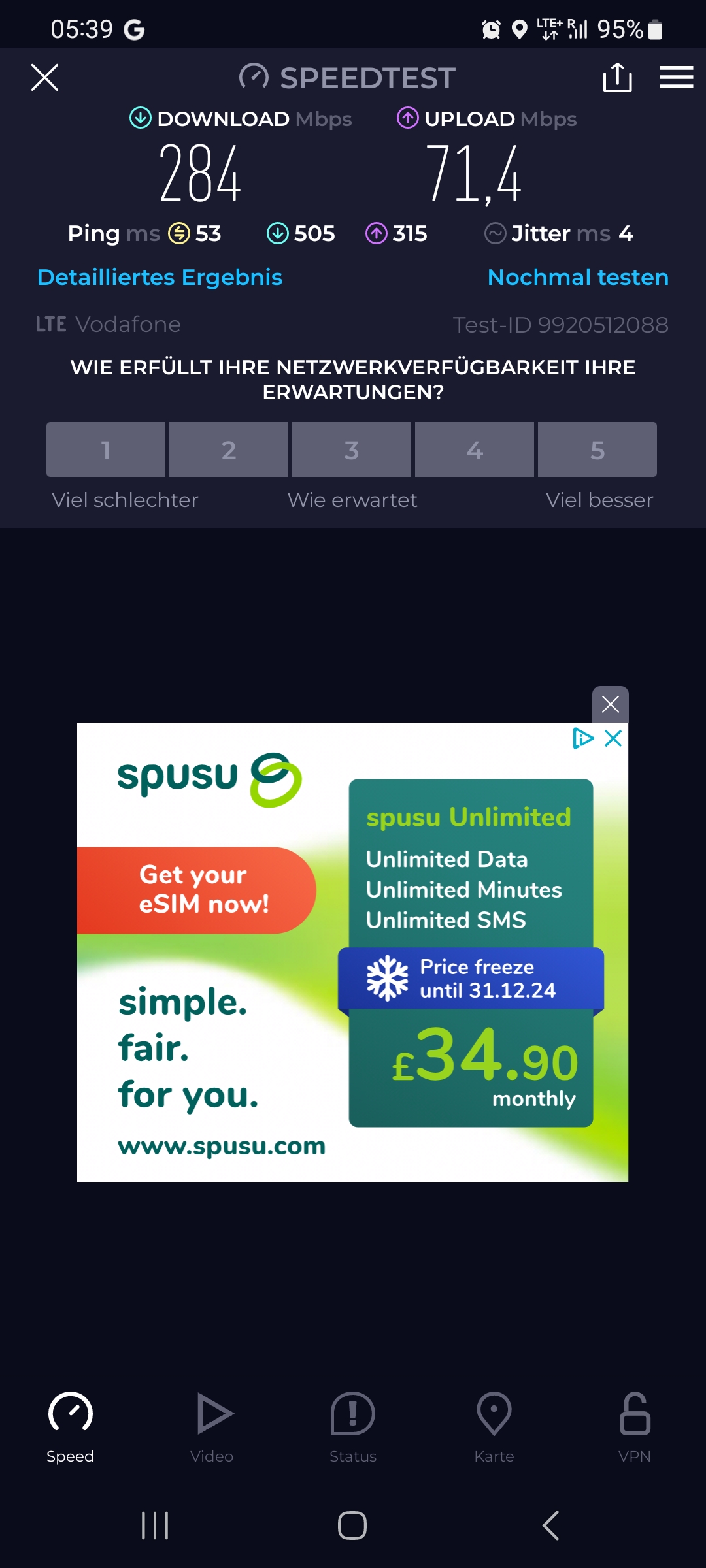This screenshot has width=706, height=1568.
Task: Rate network availability as 1
Action: tap(106, 449)
